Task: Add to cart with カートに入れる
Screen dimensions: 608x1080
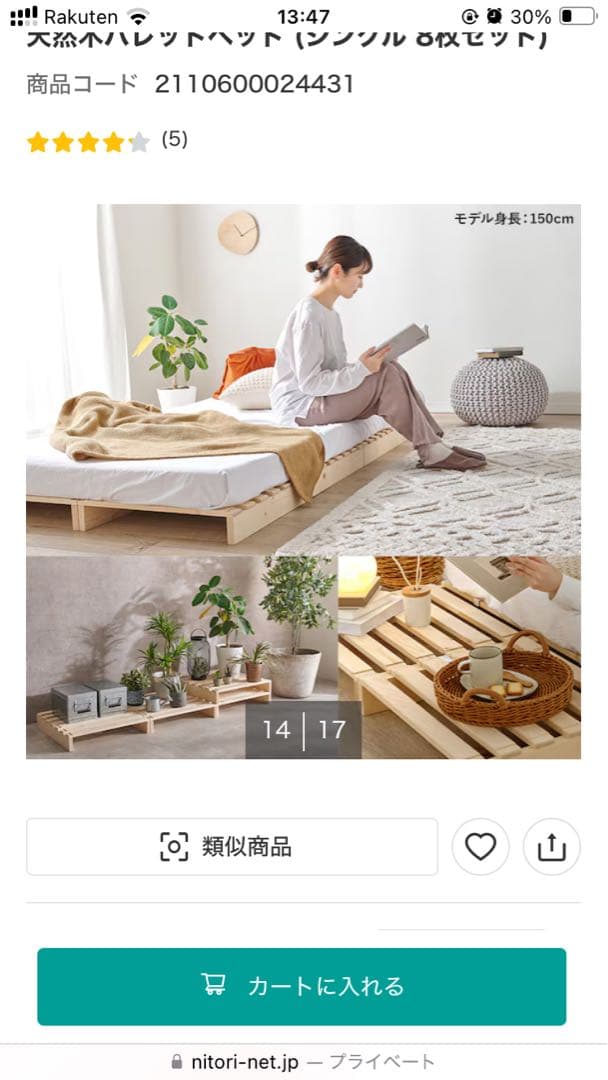Action: tap(302, 986)
